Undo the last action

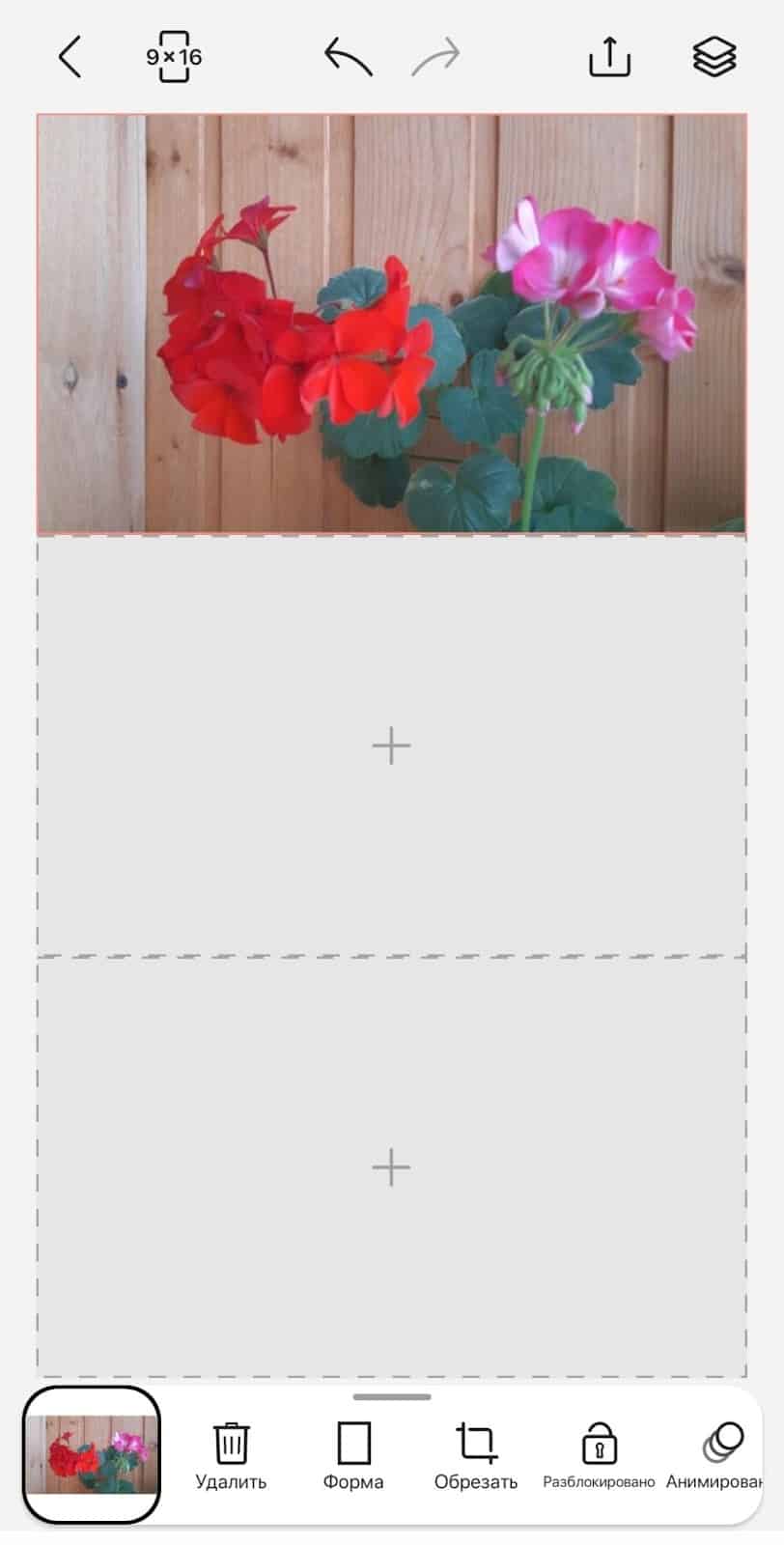point(349,57)
